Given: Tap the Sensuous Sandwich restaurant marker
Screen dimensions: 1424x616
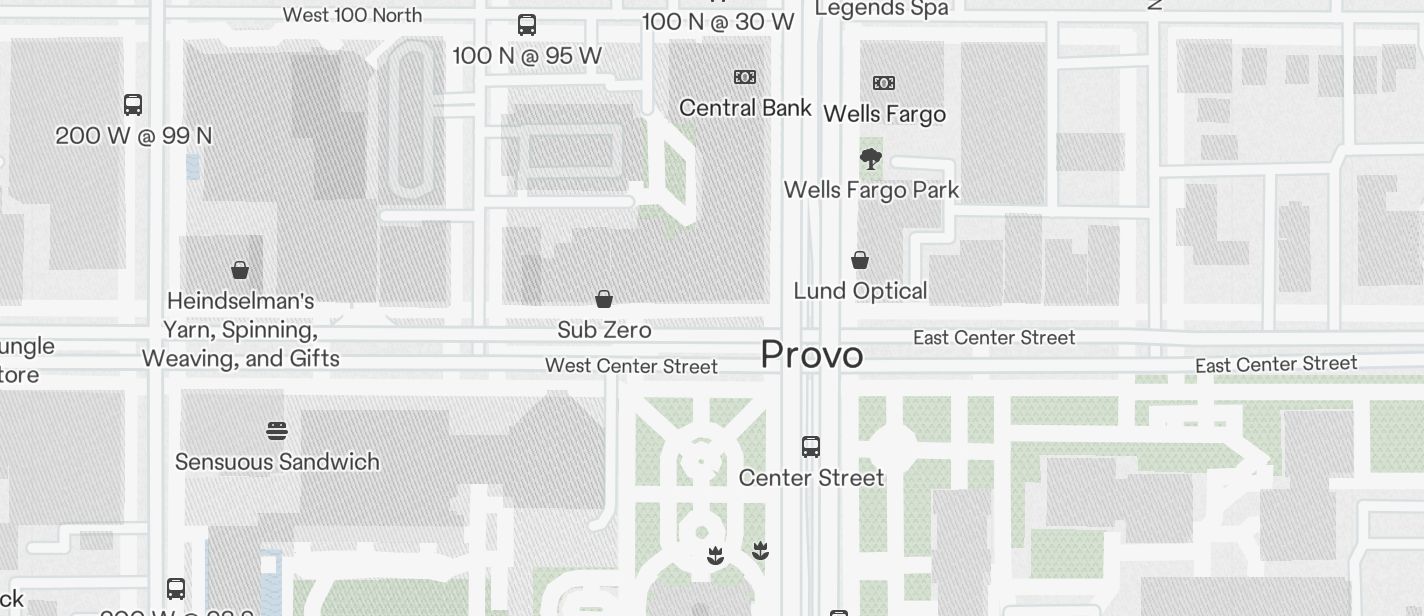Looking at the screenshot, I should [x=277, y=431].
